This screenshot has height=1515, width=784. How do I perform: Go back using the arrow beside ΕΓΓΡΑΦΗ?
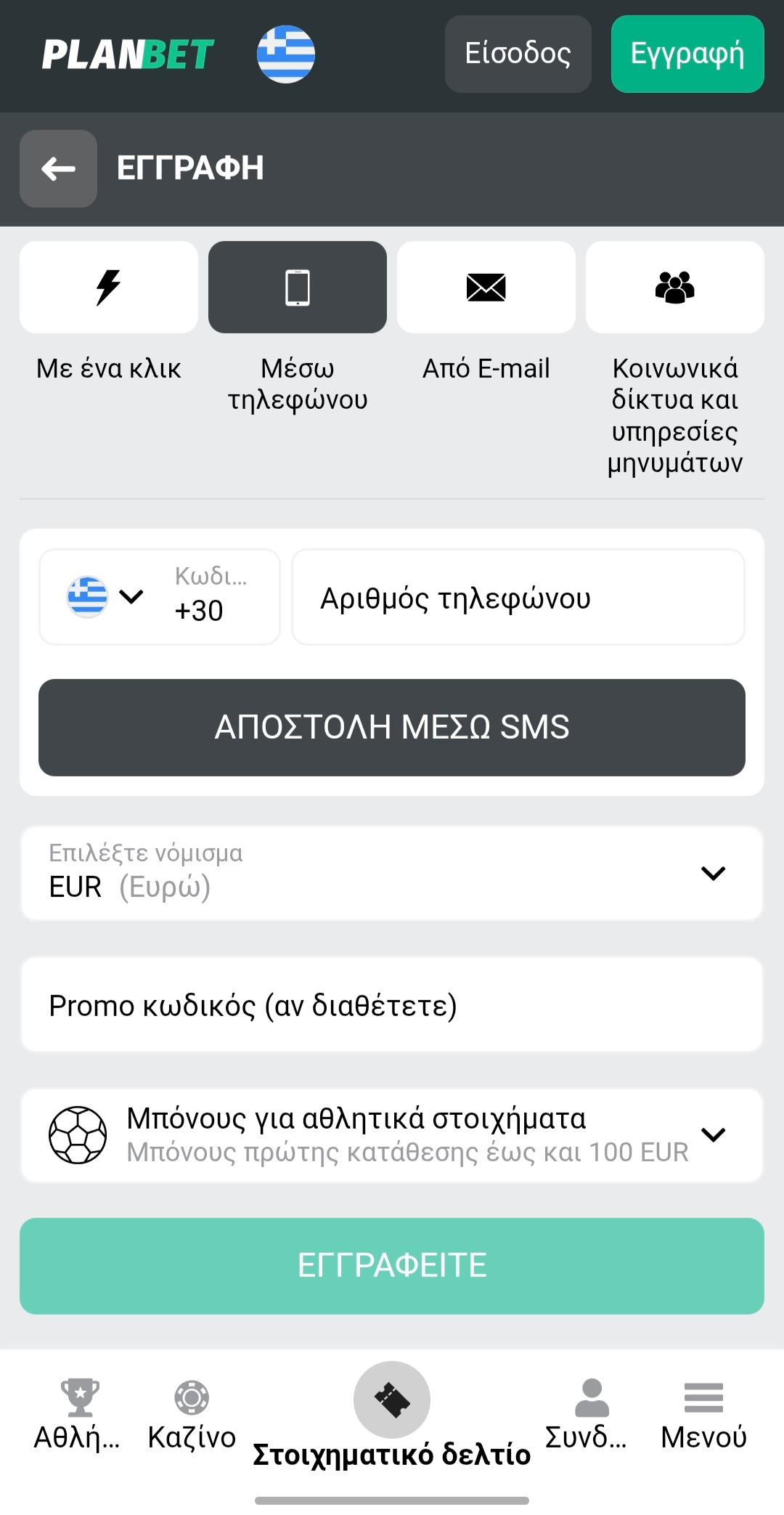[x=58, y=168]
